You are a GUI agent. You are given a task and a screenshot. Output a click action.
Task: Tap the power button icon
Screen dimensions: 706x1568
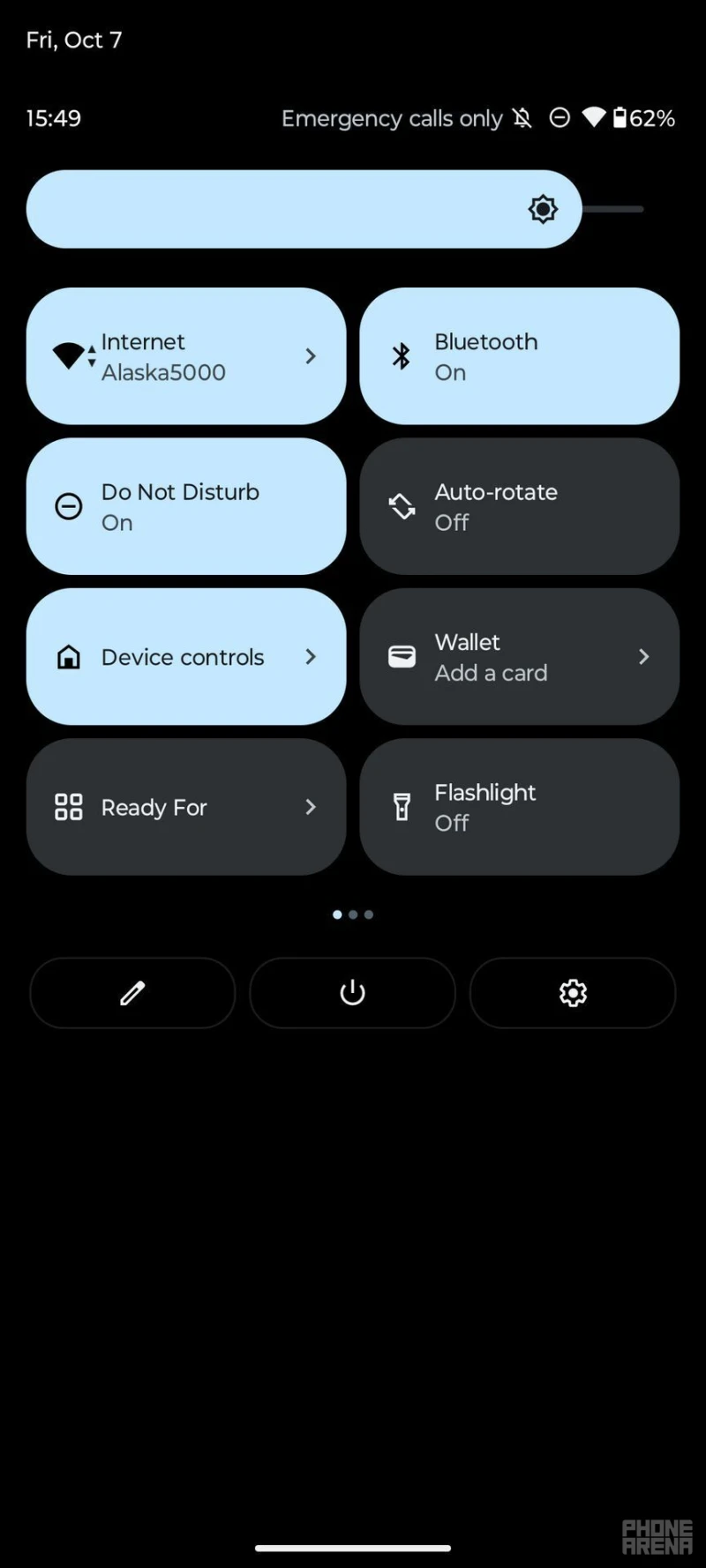click(352, 993)
